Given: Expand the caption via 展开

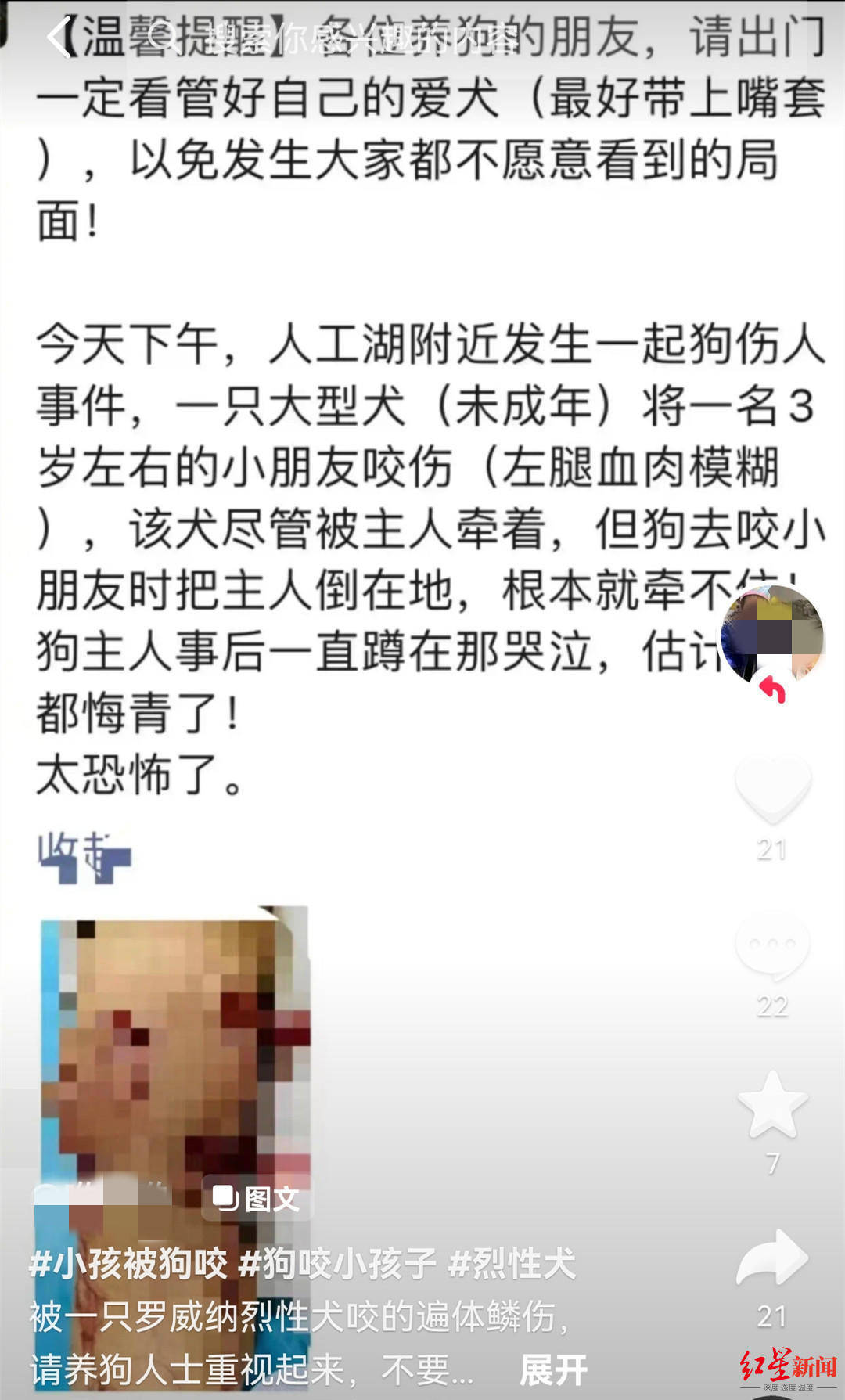Looking at the screenshot, I should pos(553,1370).
